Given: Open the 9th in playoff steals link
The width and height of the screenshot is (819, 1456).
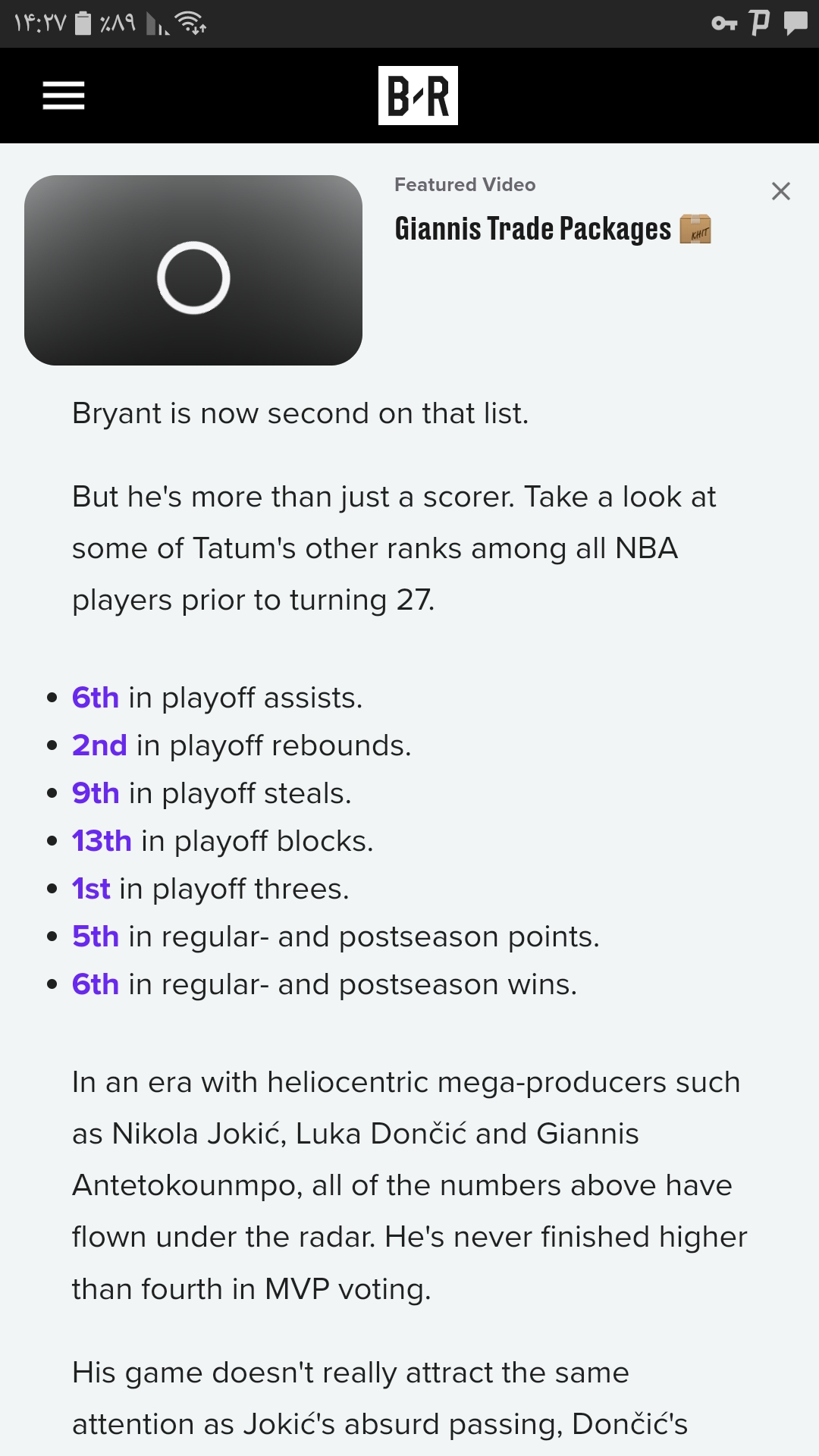Looking at the screenshot, I should coord(96,793).
